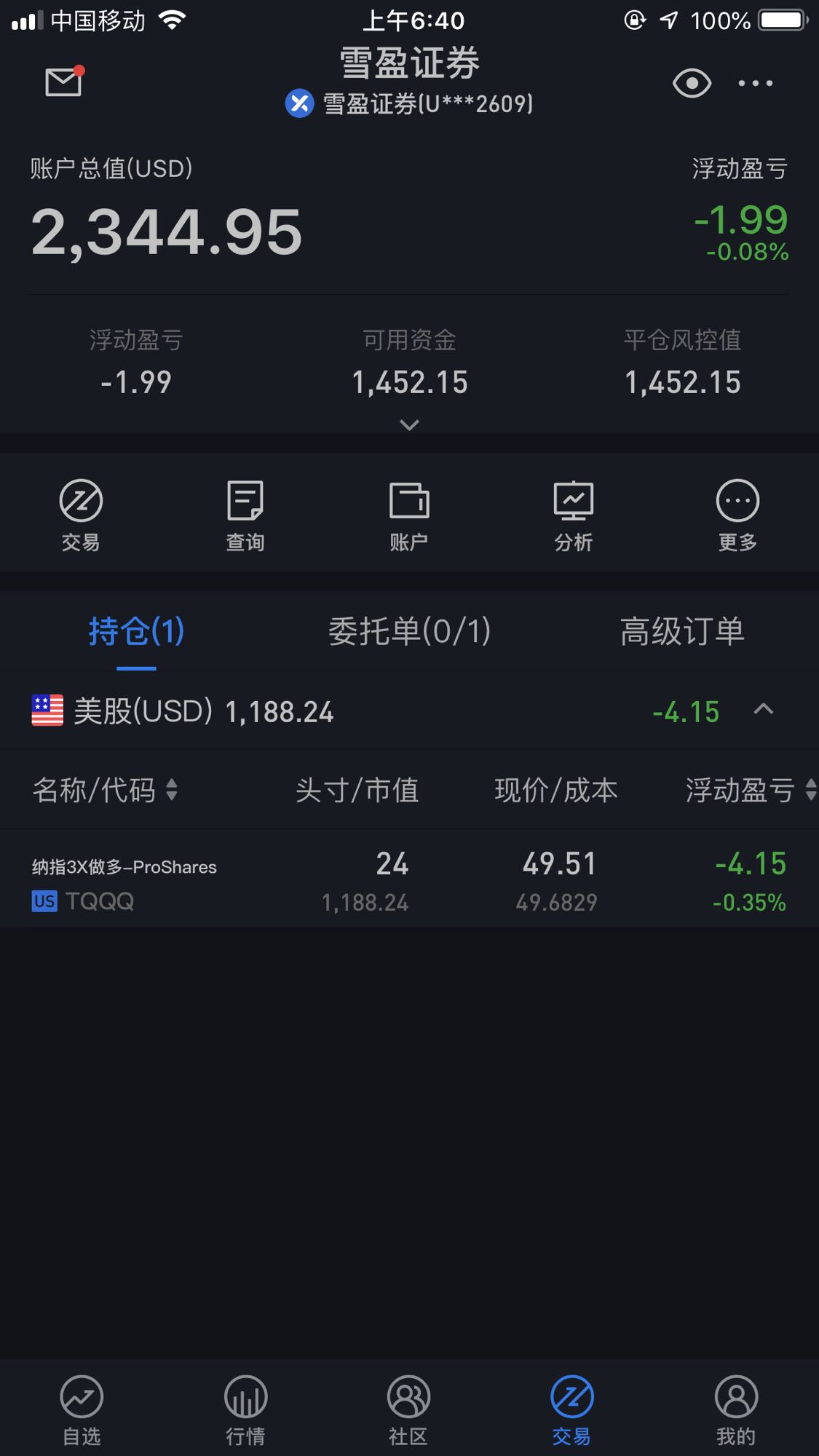Open the TQQQ position row

click(x=409, y=881)
